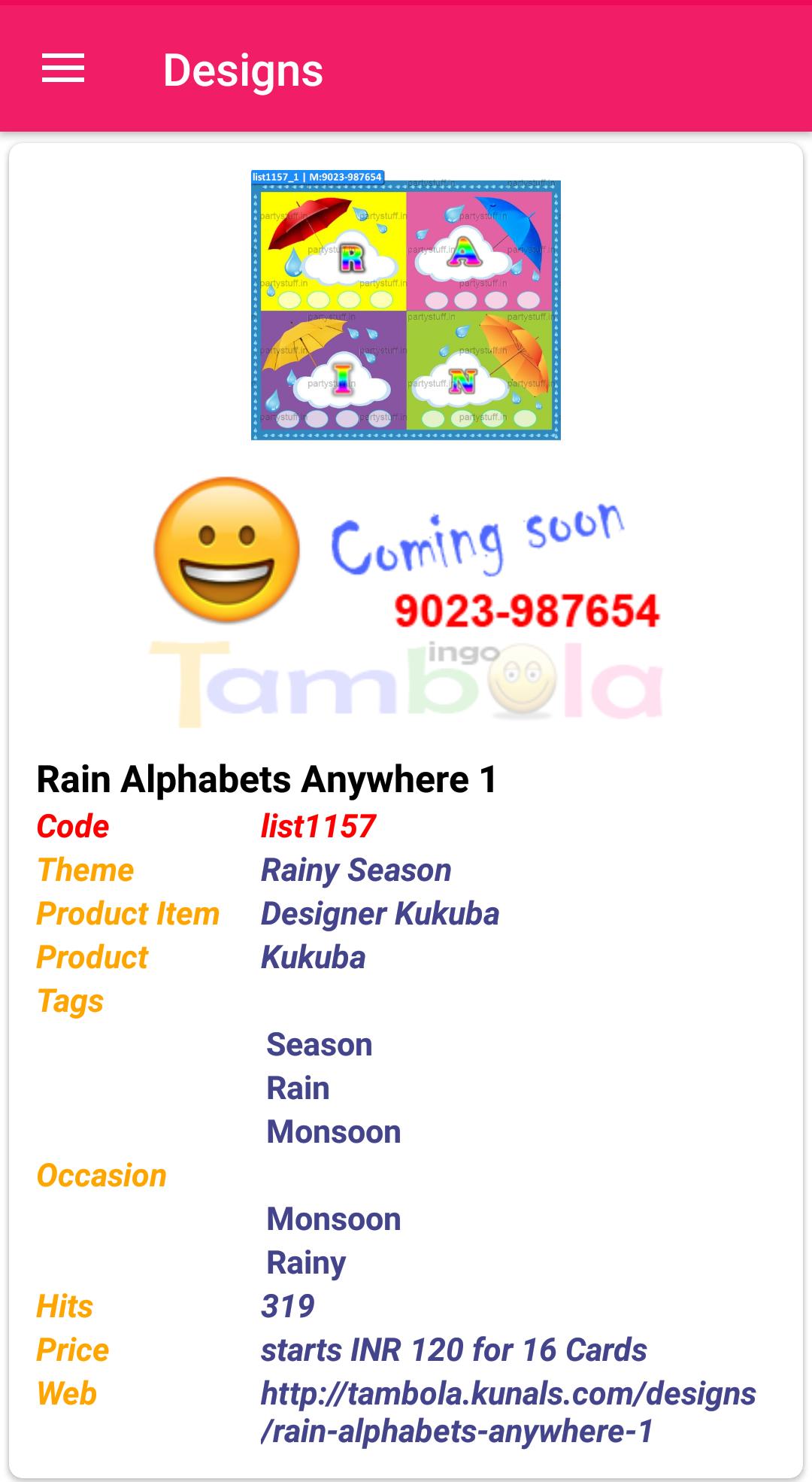Image resolution: width=812 pixels, height=1482 pixels.
Task: Open the Rain Alphabets design thumbnail
Action: click(x=406, y=306)
